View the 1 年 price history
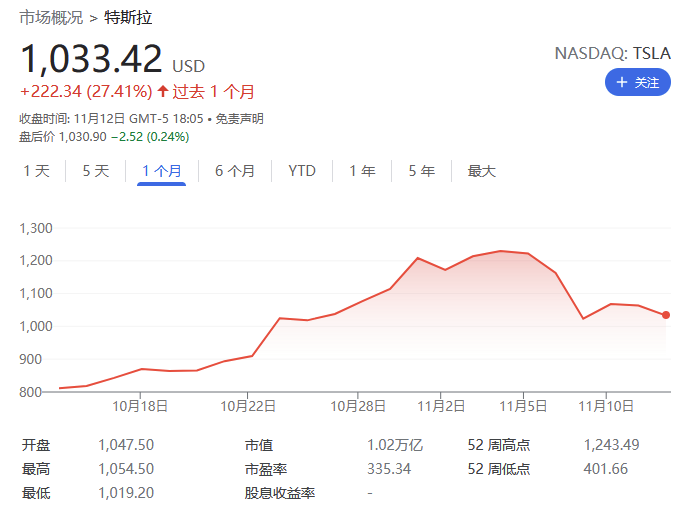 pos(362,171)
